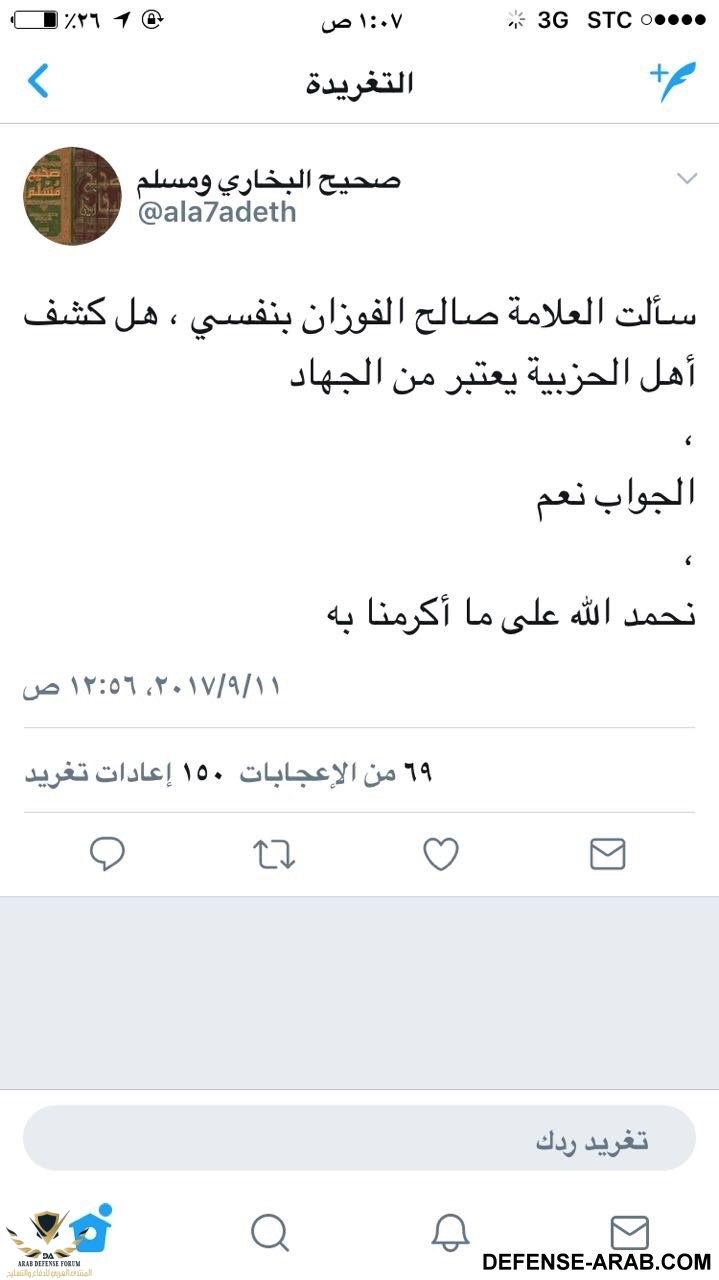Like this tweet with the heart
The width and height of the screenshot is (719, 1280).
pyautogui.click(x=440, y=854)
